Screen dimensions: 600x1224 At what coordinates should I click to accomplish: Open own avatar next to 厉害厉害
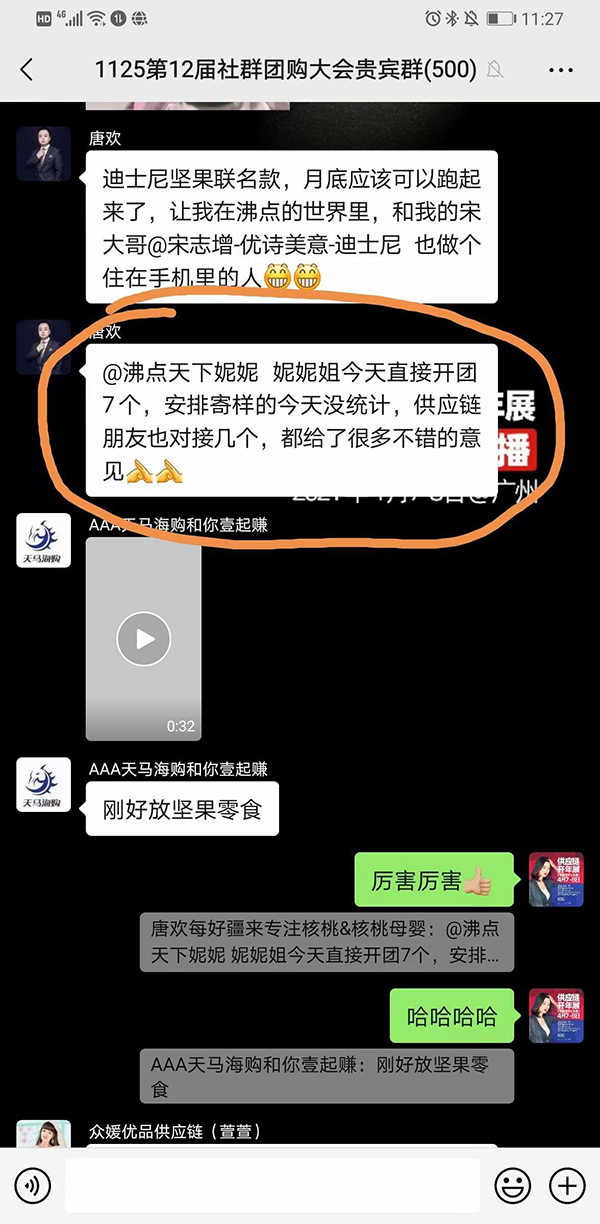[x=556, y=880]
